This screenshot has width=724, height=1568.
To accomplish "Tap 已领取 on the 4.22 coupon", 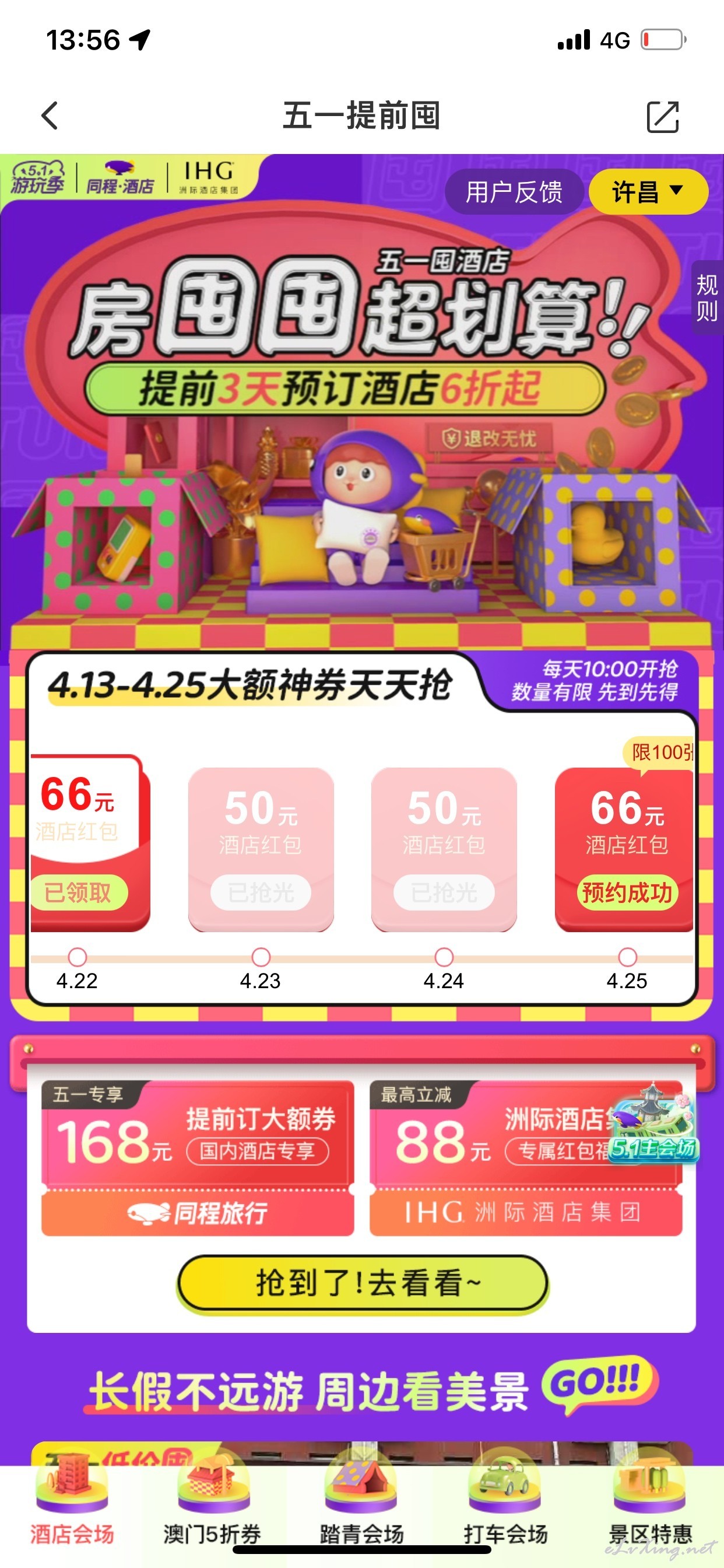I will [78, 892].
